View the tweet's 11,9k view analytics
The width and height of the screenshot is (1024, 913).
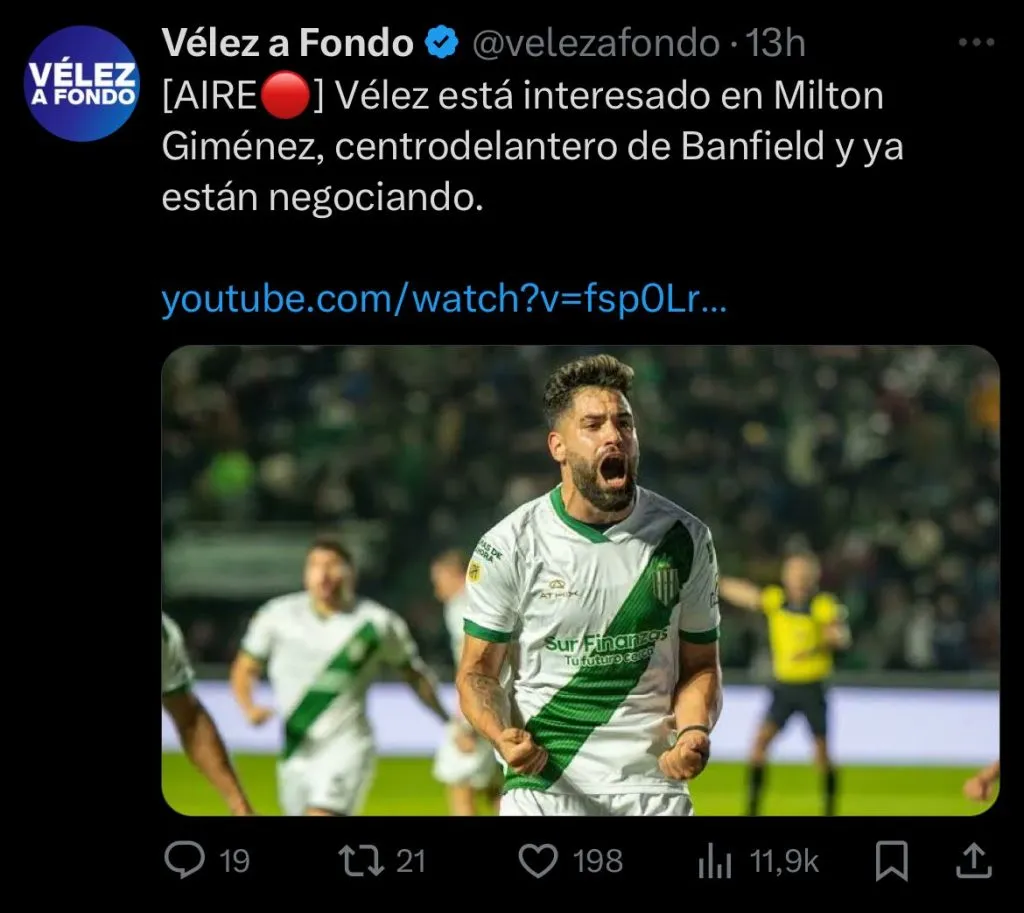[715, 860]
